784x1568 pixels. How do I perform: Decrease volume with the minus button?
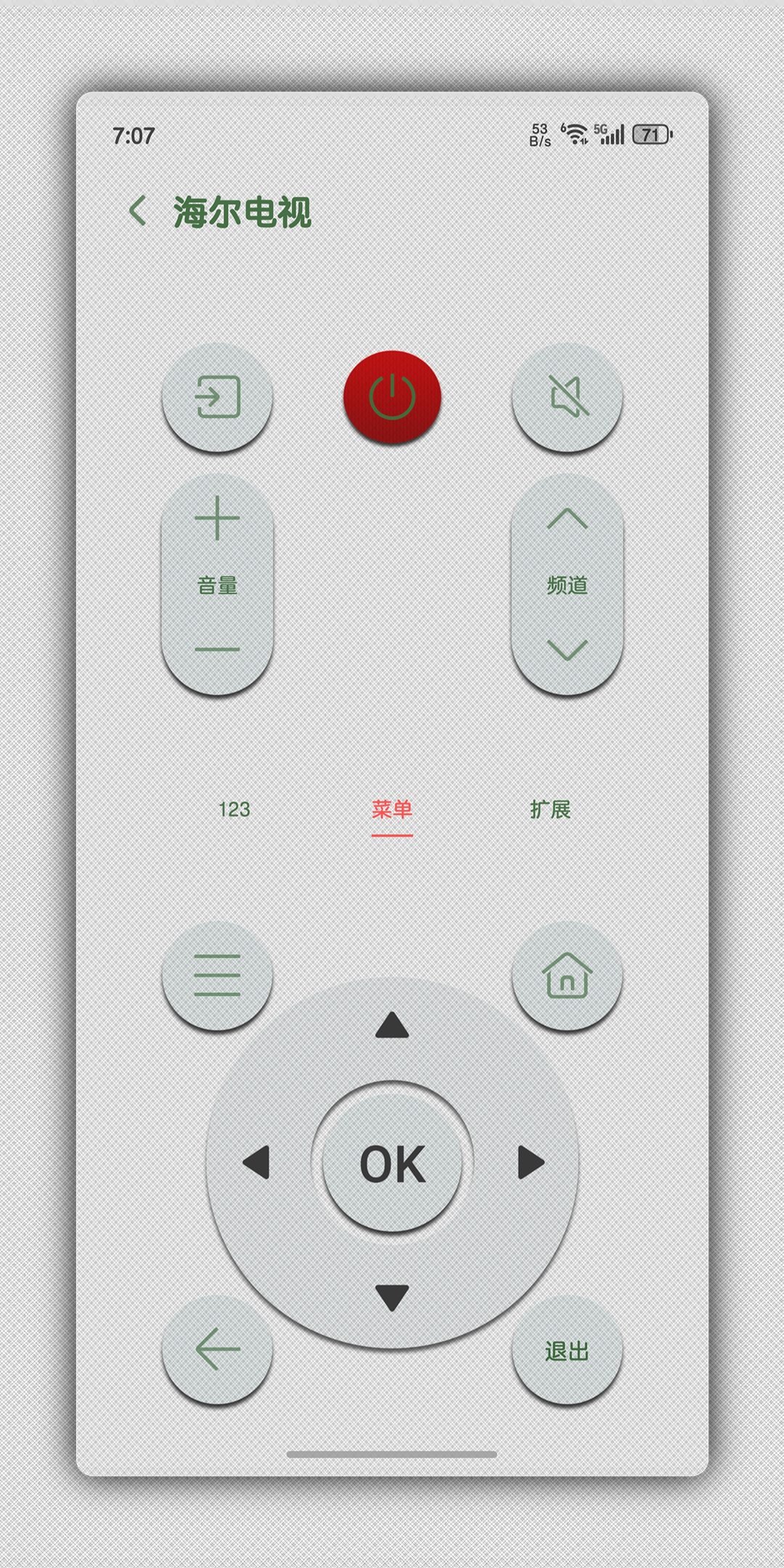pyautogui.click(x=217, y=649)
